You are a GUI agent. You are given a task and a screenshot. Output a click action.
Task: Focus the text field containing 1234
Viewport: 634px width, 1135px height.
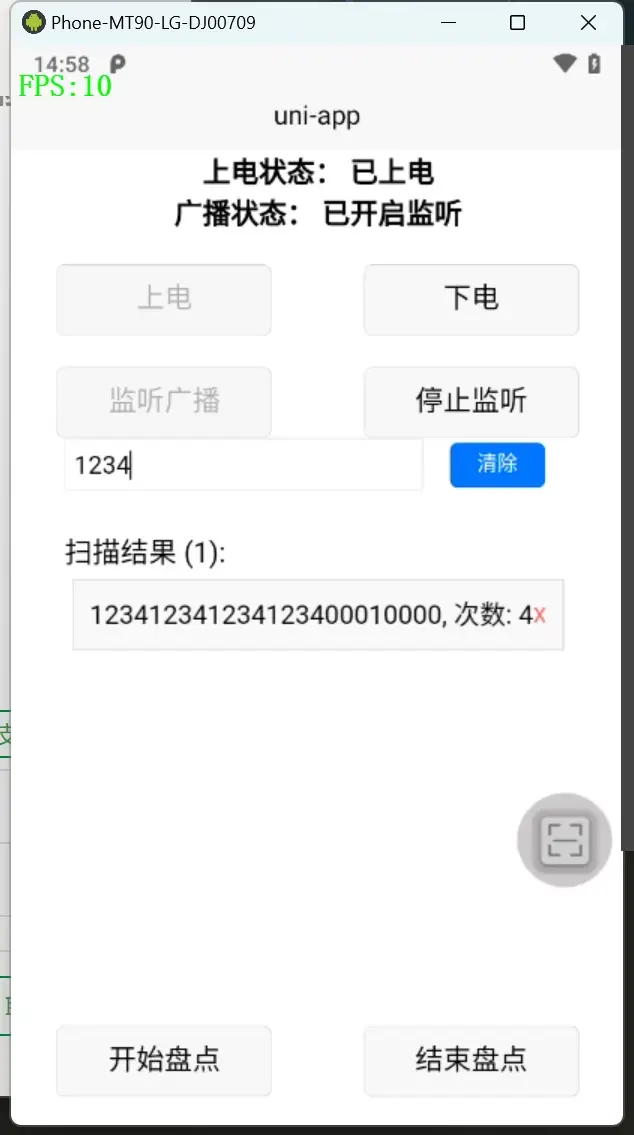[243, 465]
